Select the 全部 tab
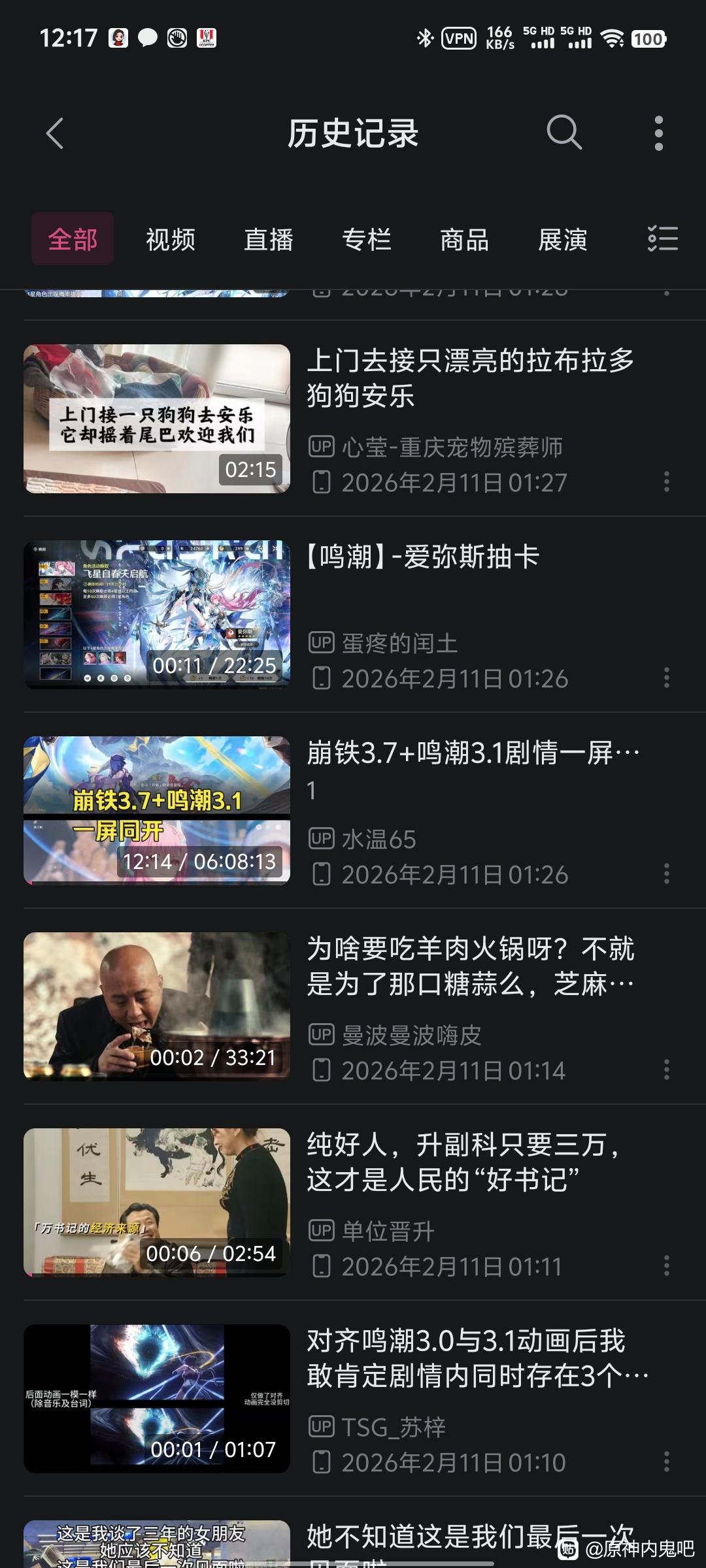Viewport: 706px width, 1568px height. pos(73,239)
